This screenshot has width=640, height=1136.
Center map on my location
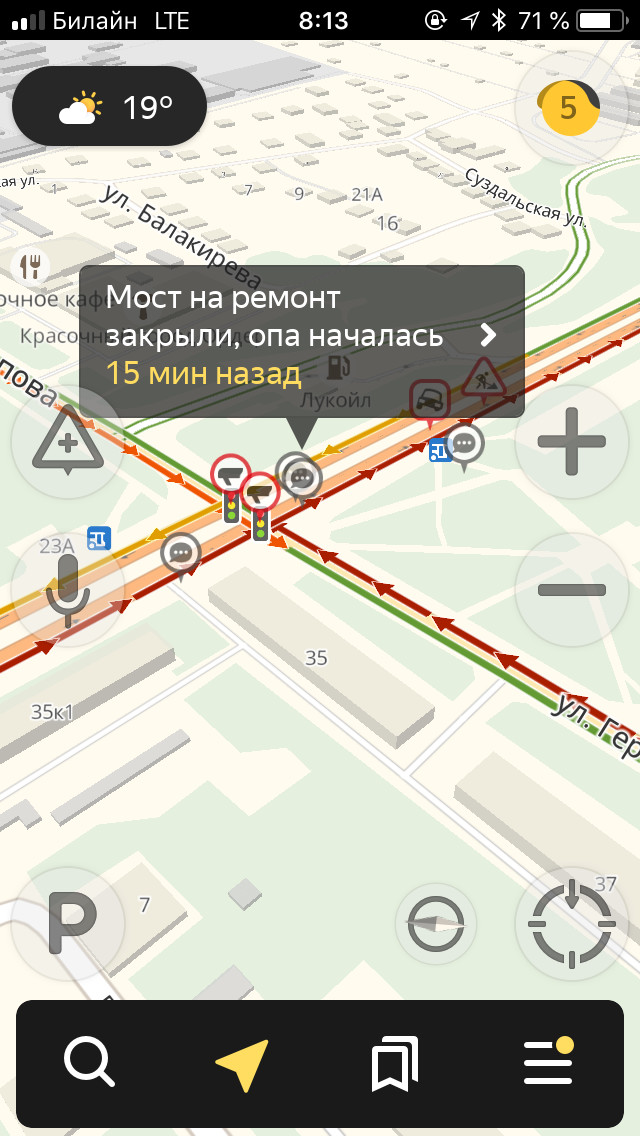[571, 924]
